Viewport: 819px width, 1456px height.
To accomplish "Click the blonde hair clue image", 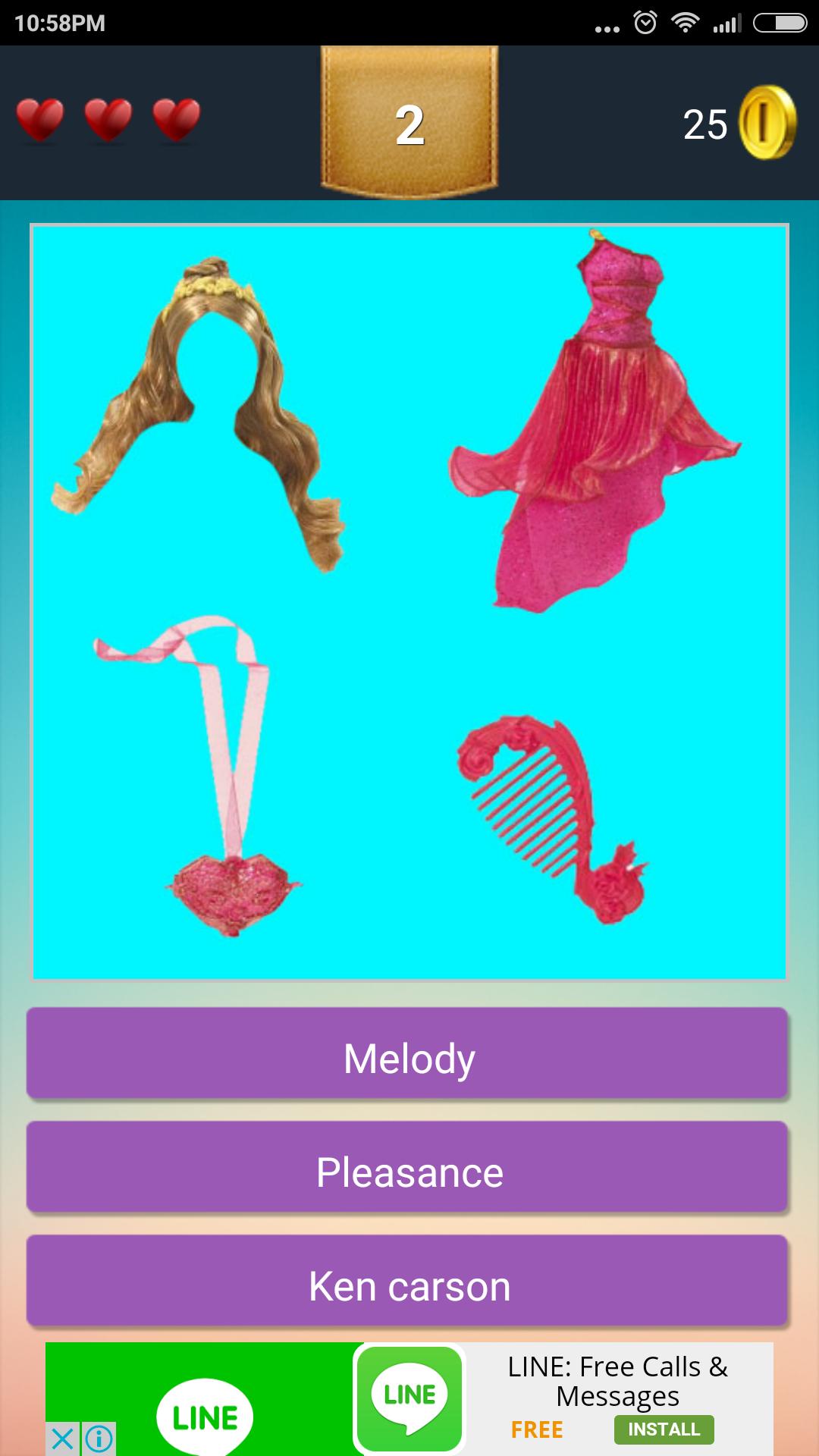I will click(x=205, y=394).
